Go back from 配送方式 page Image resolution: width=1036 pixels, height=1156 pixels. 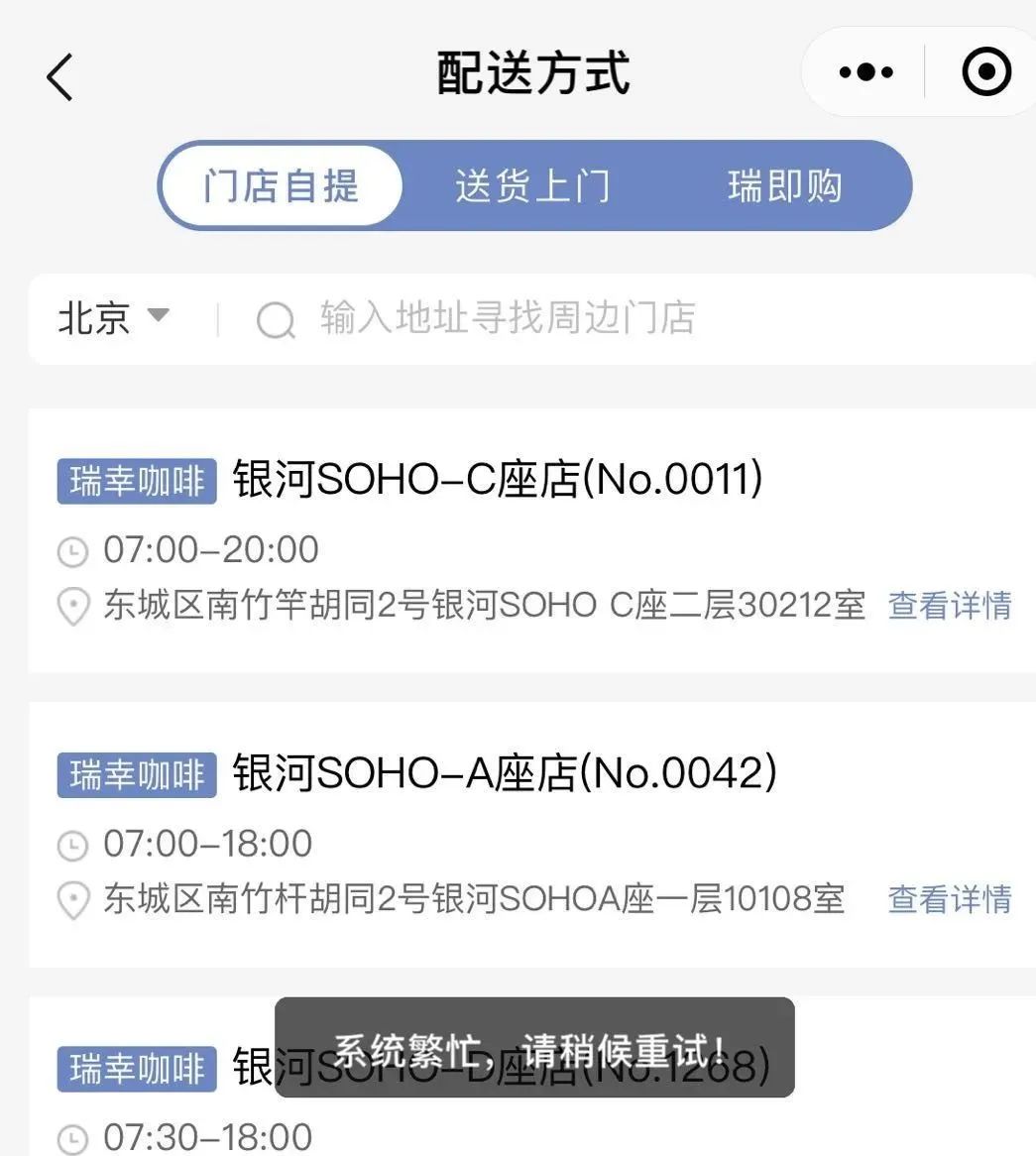59,76
